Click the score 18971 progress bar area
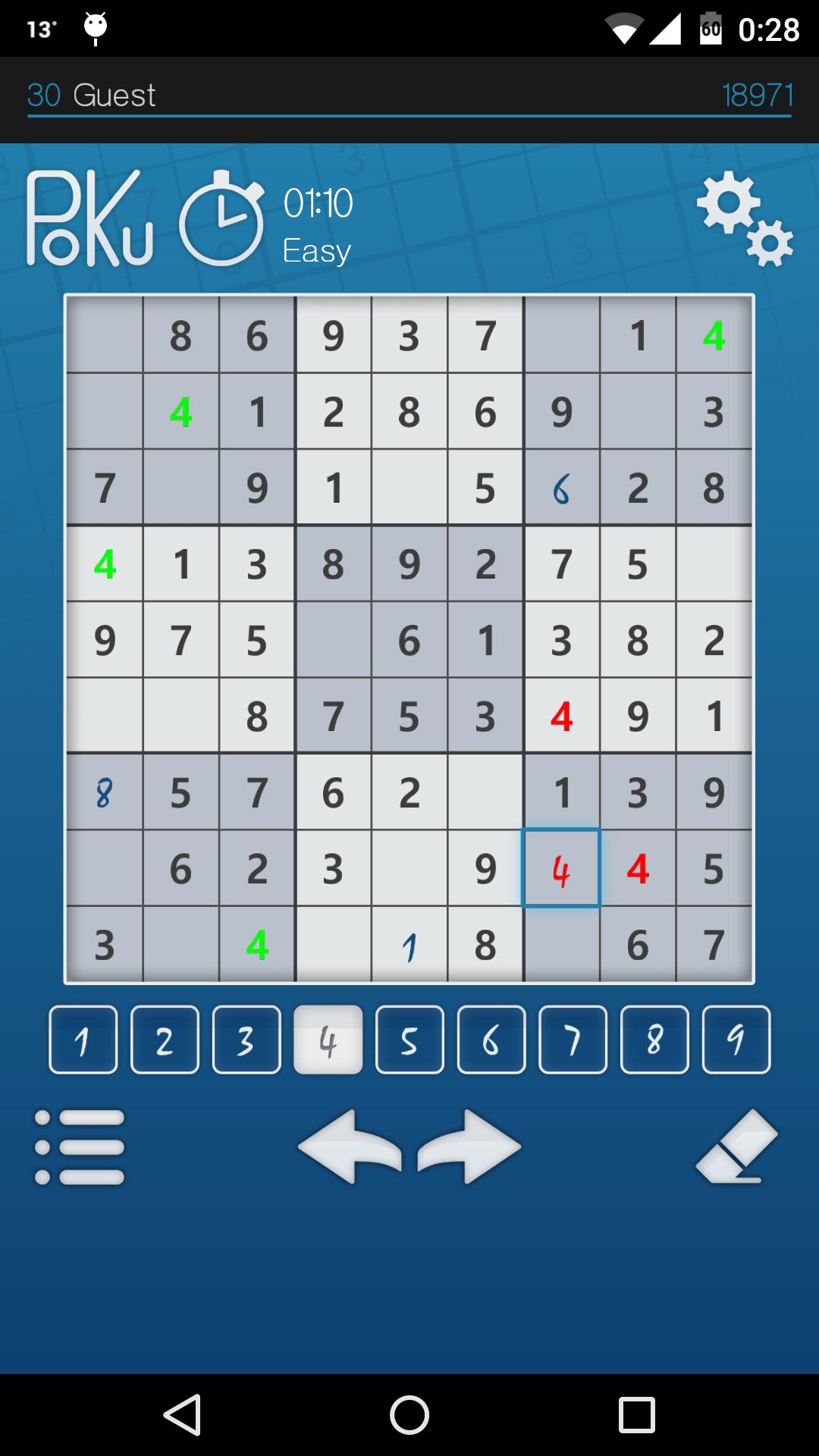The width and height of the screenshot is (819, 1456). point(757,95)
